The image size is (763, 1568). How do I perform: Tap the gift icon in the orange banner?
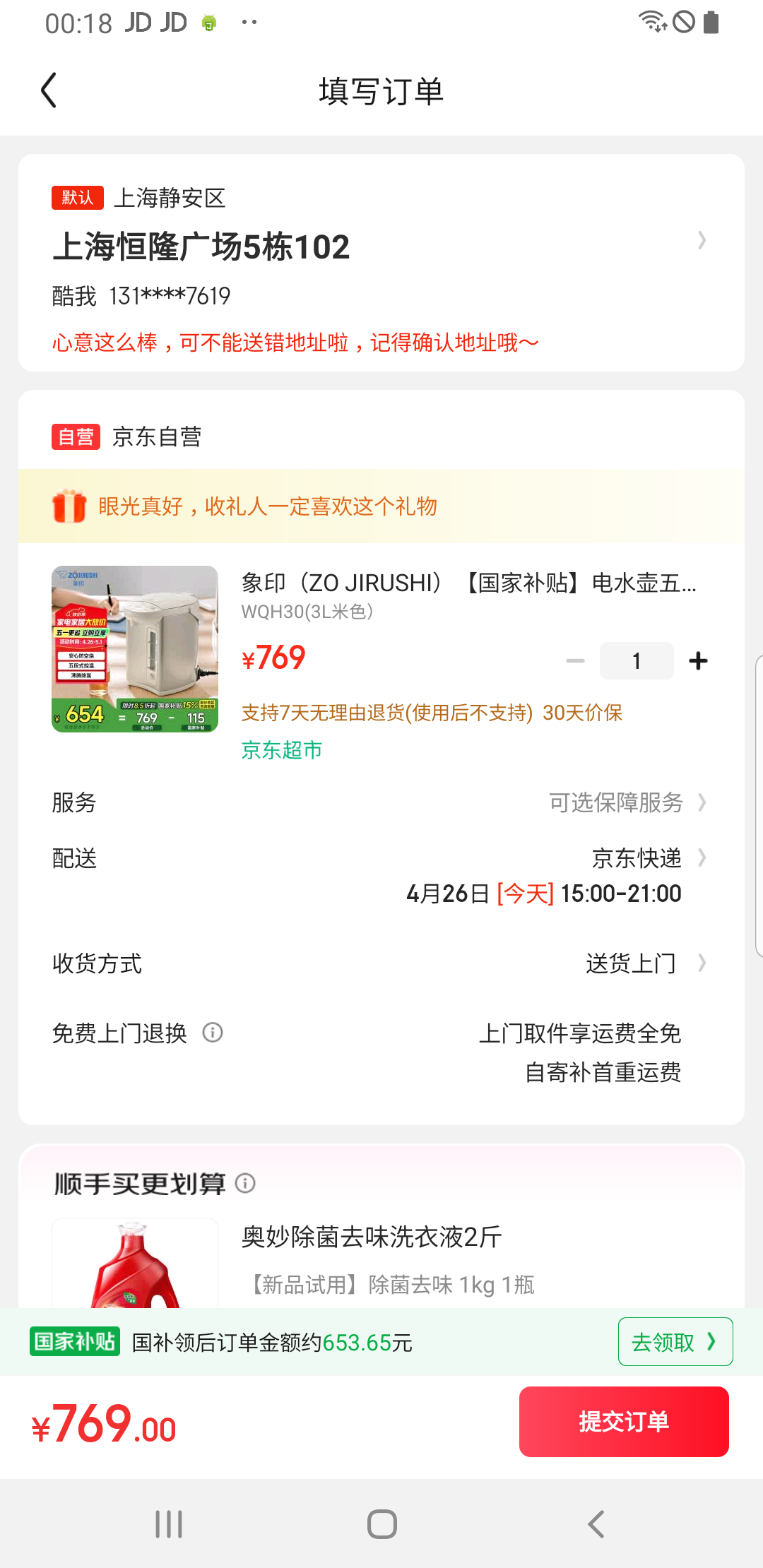tap(67, 506)
